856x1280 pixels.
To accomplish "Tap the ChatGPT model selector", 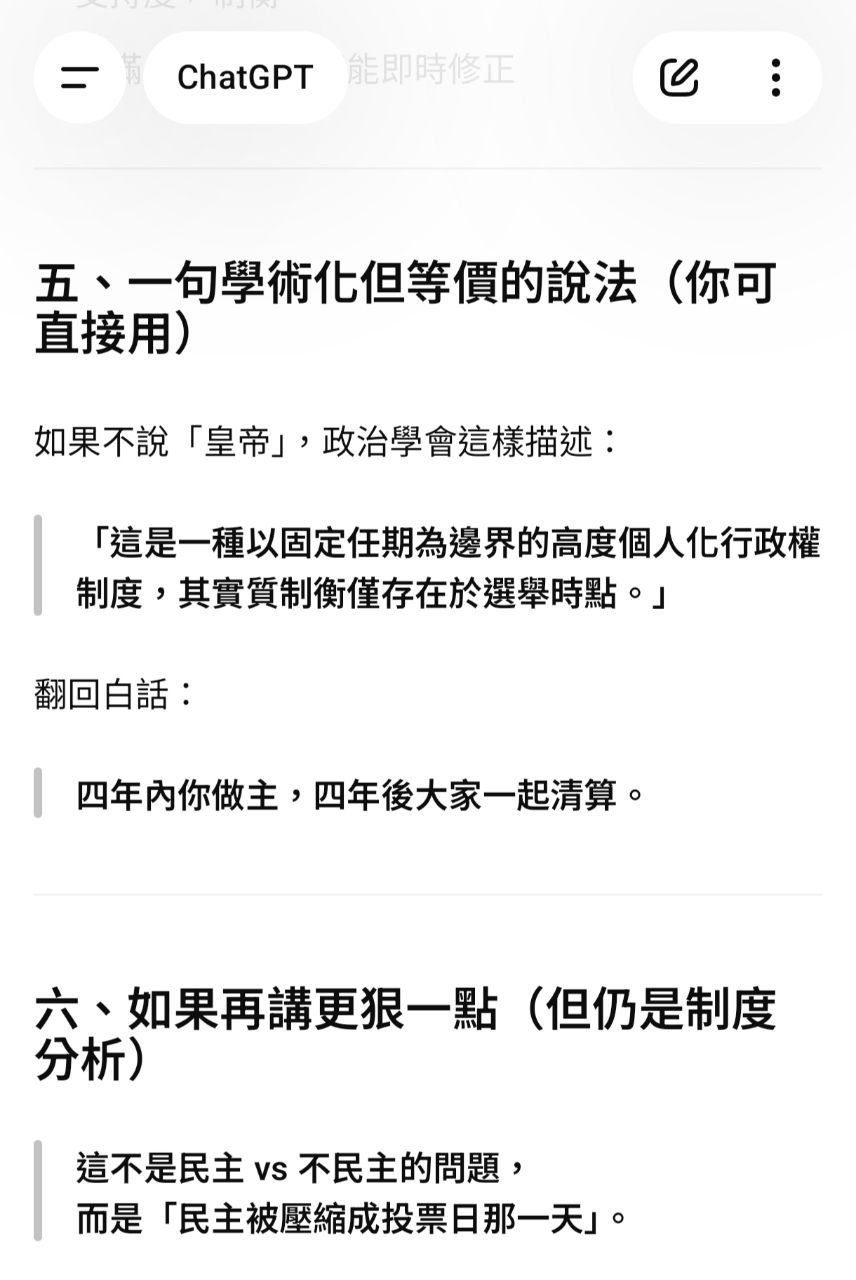I will (x=245, y=78).
